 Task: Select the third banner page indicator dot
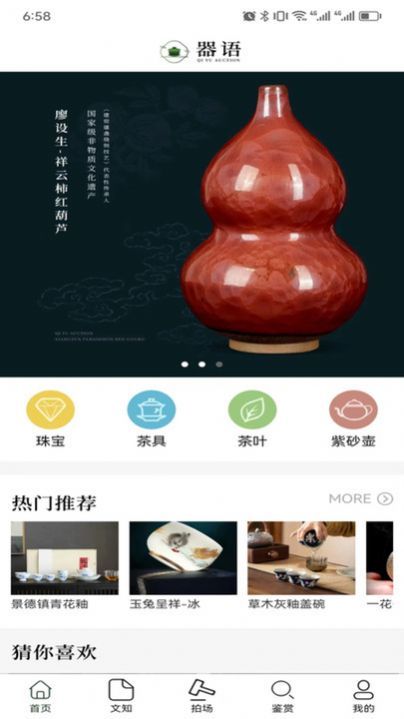(x=219, y=364)
